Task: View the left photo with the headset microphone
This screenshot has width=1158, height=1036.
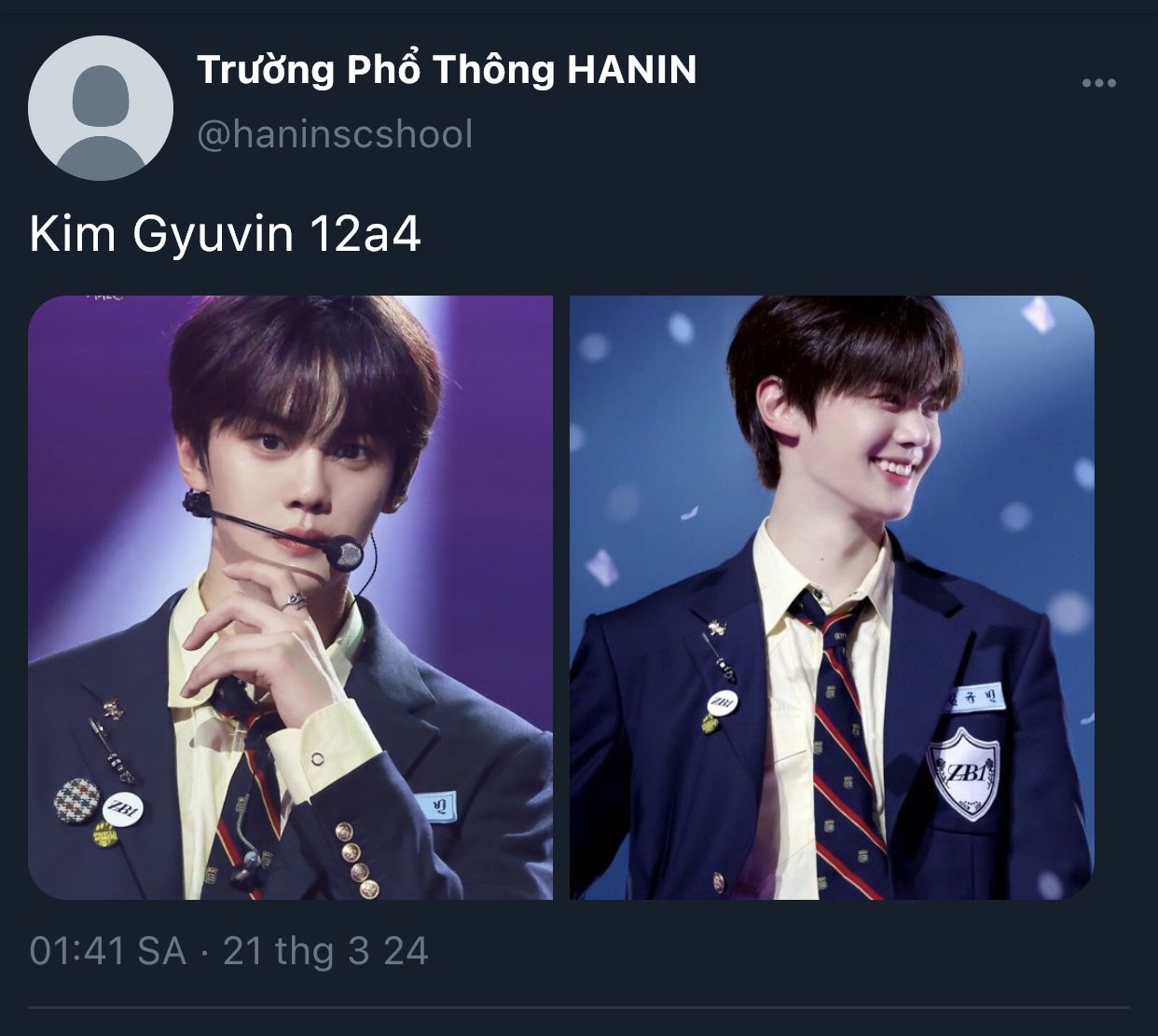Action: tap(290, 597)
